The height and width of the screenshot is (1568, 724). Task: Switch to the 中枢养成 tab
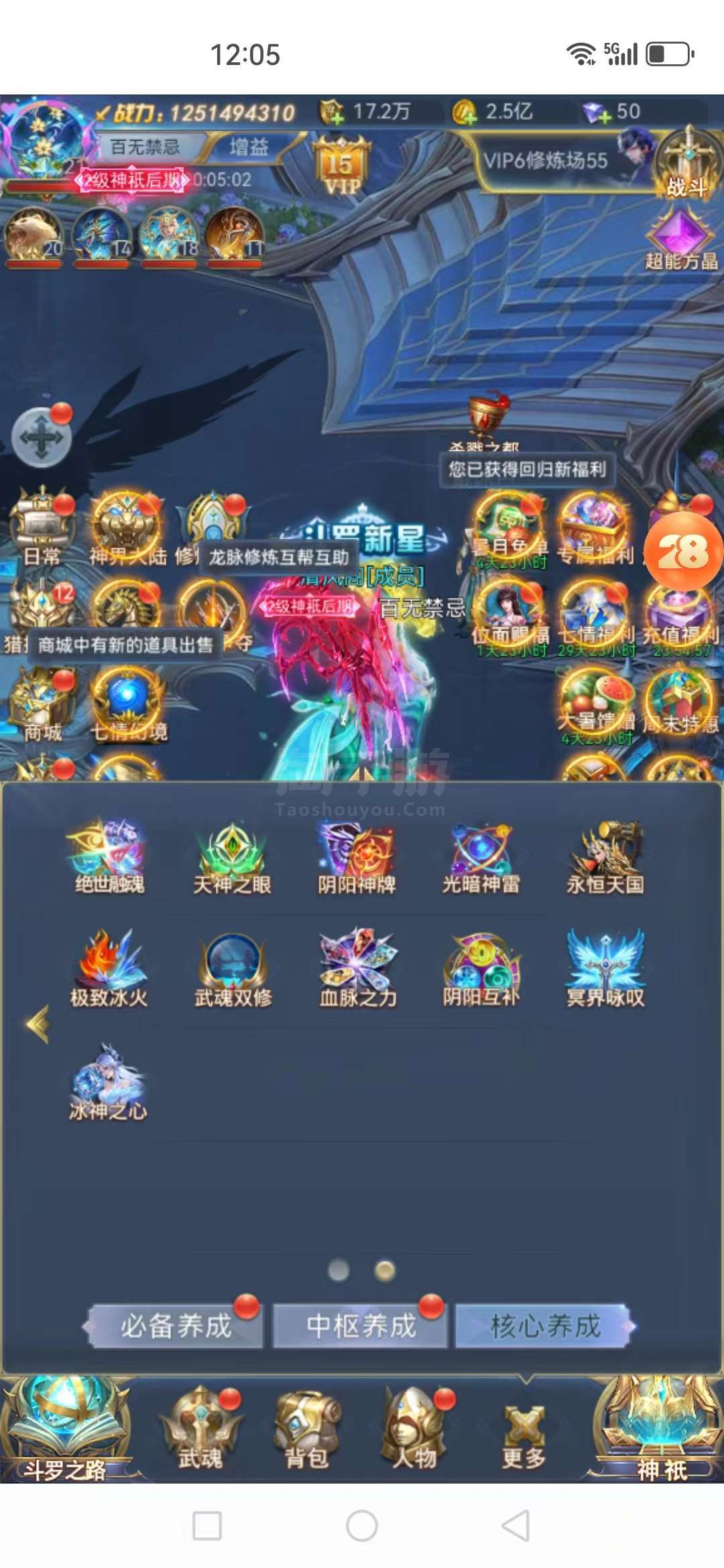[361, 1325]
